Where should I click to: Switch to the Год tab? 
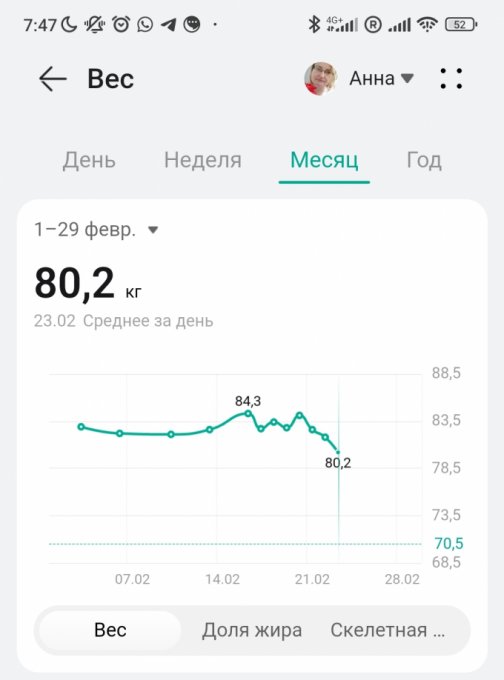tap(424, 160)
